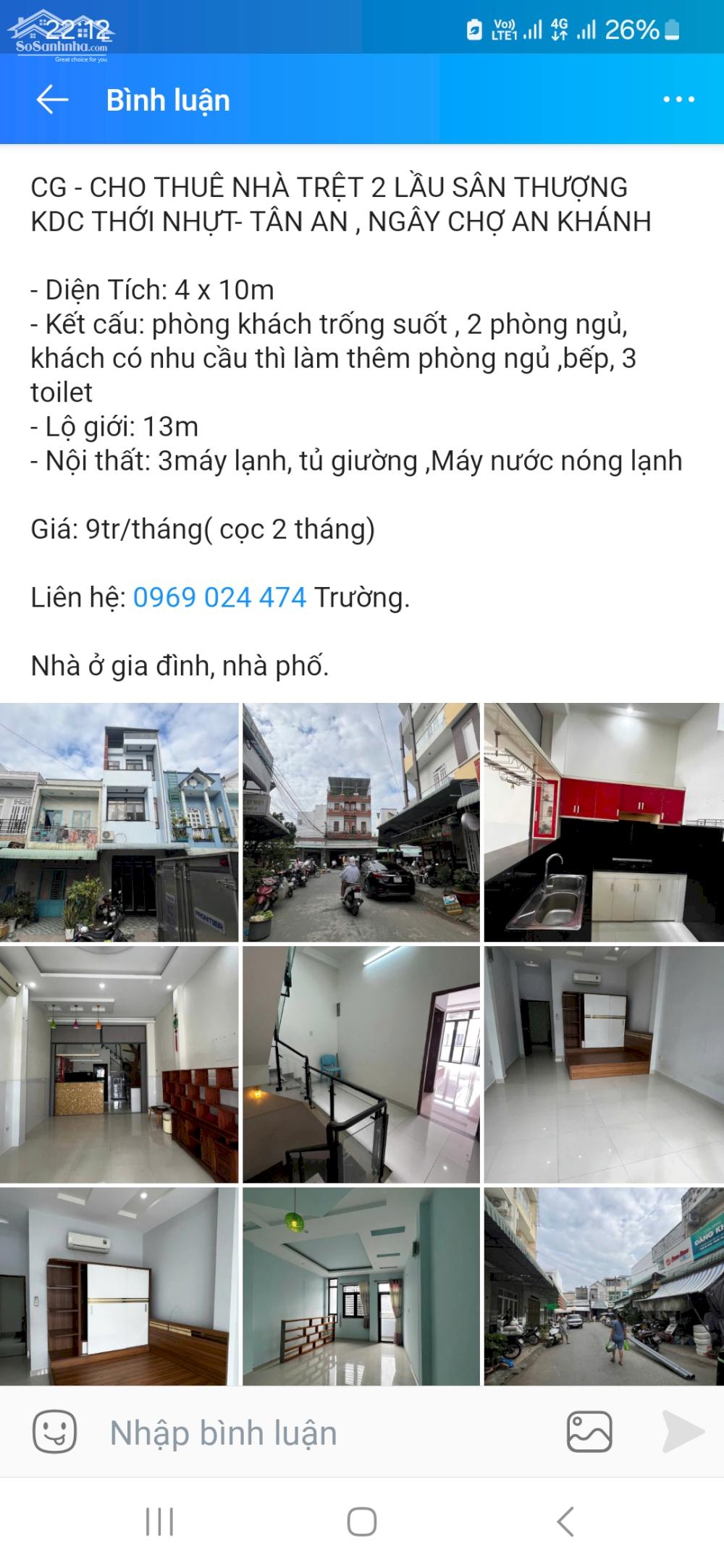View the living room photo with wooden shelves
The width and height of the screenshot is (724, 1568).
(x=119, y=1064)
